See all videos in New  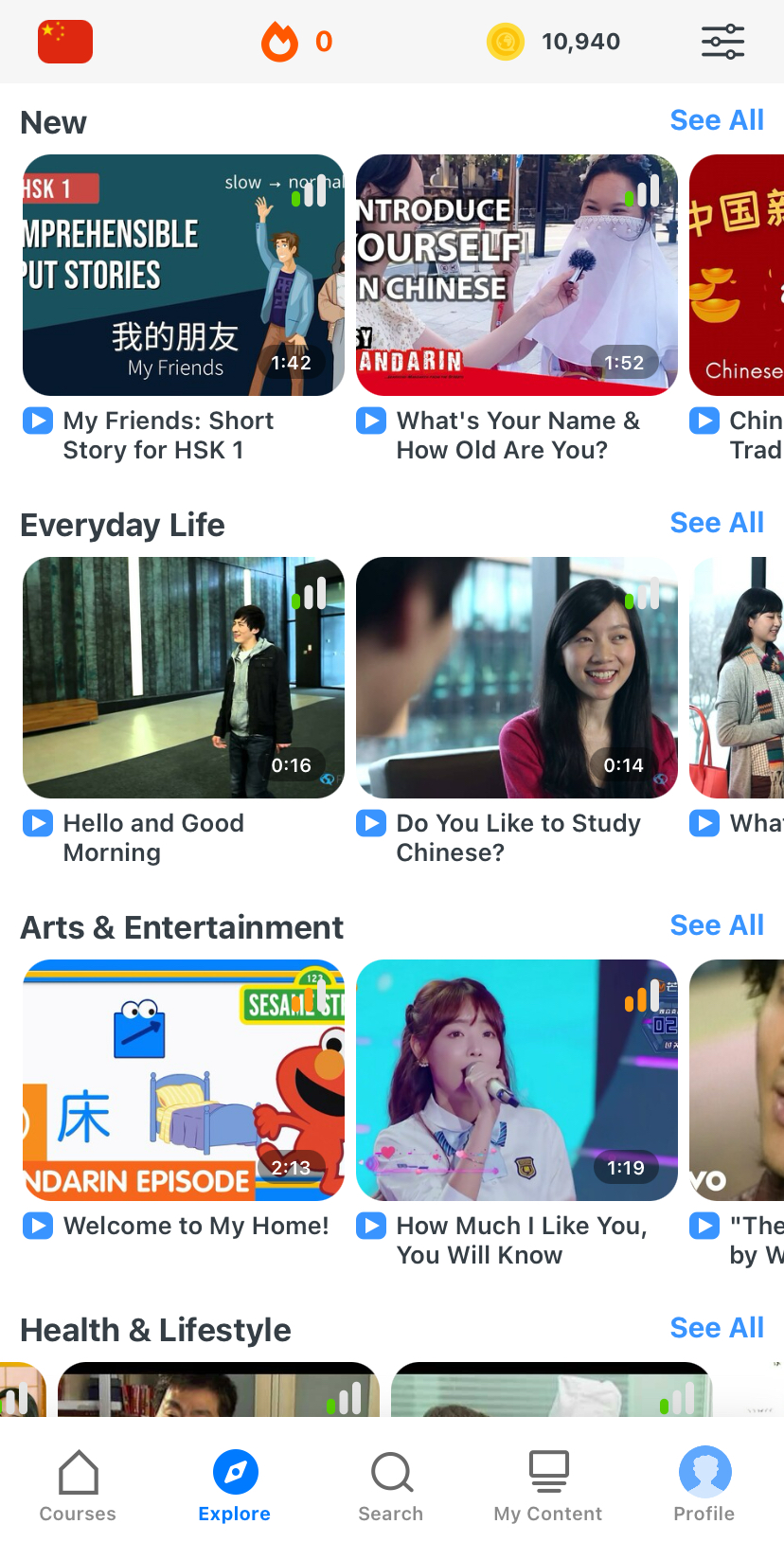(716, 120)
